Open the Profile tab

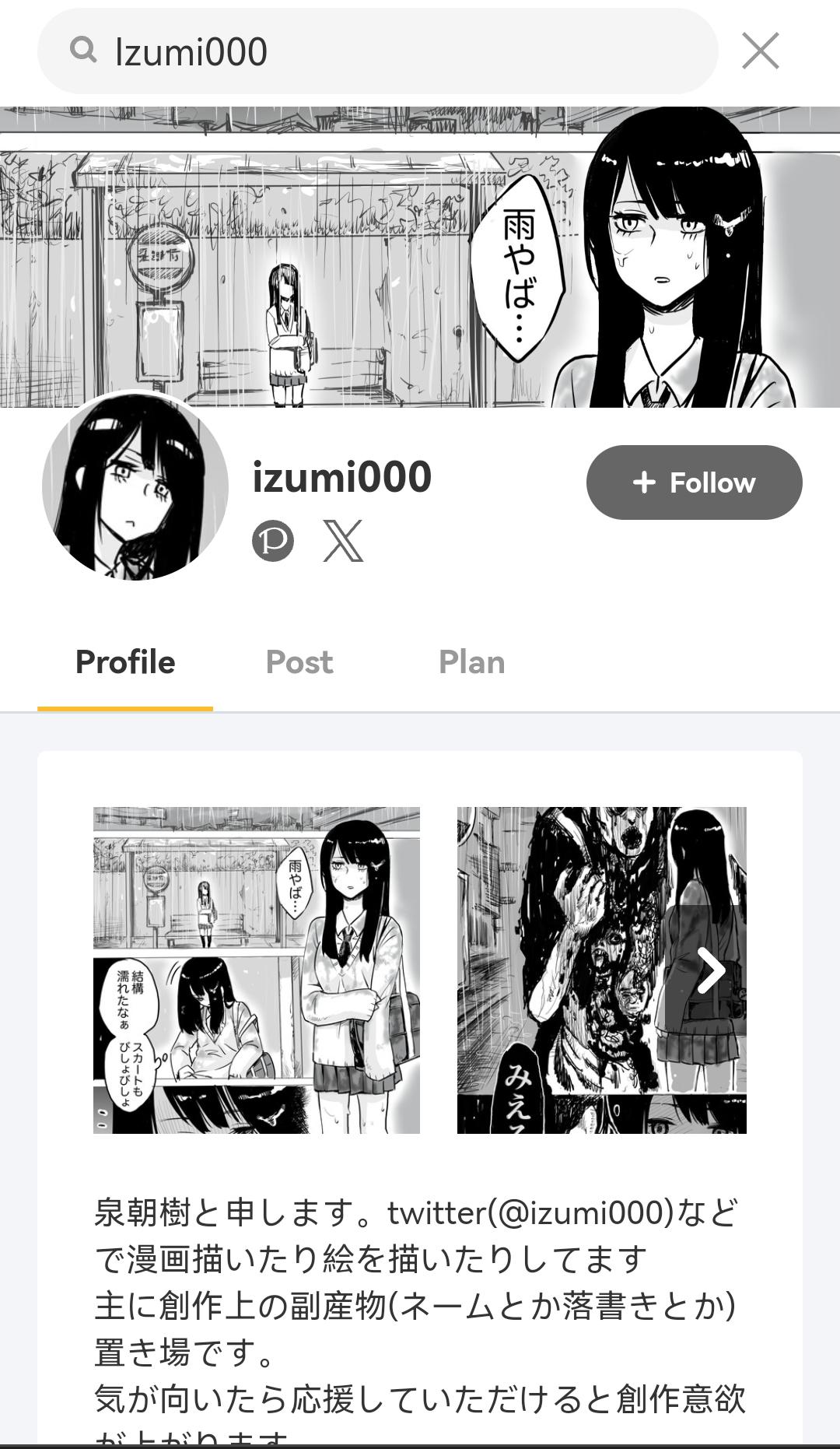[x=125, y=662]
